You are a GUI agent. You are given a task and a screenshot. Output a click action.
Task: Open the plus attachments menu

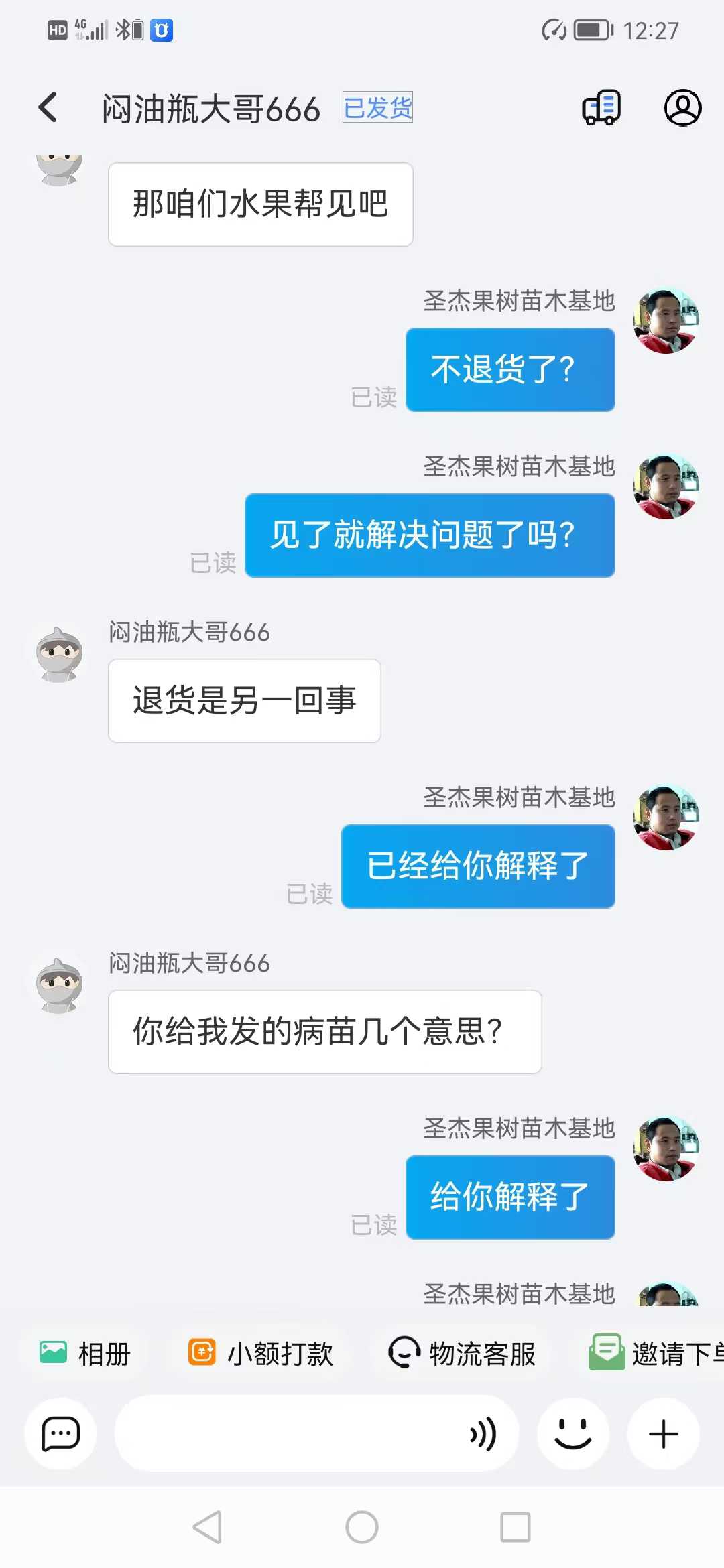pyautogui.click(x=664, y=1434)
